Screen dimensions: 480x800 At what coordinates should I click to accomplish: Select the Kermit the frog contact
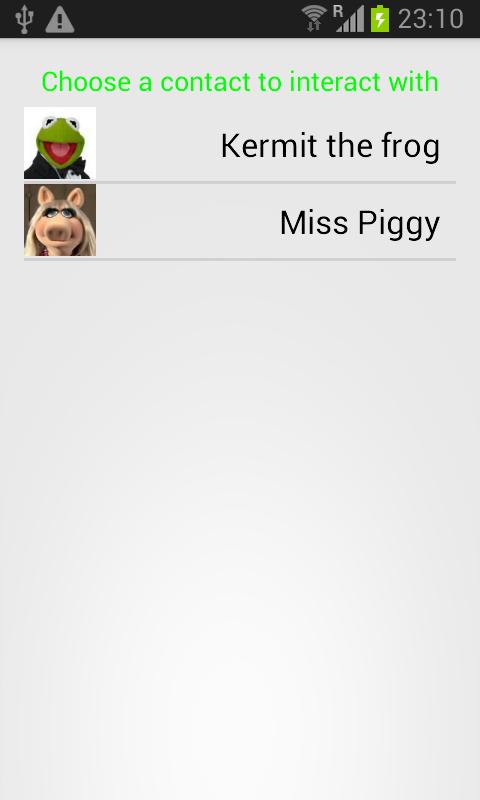point(240,143)
